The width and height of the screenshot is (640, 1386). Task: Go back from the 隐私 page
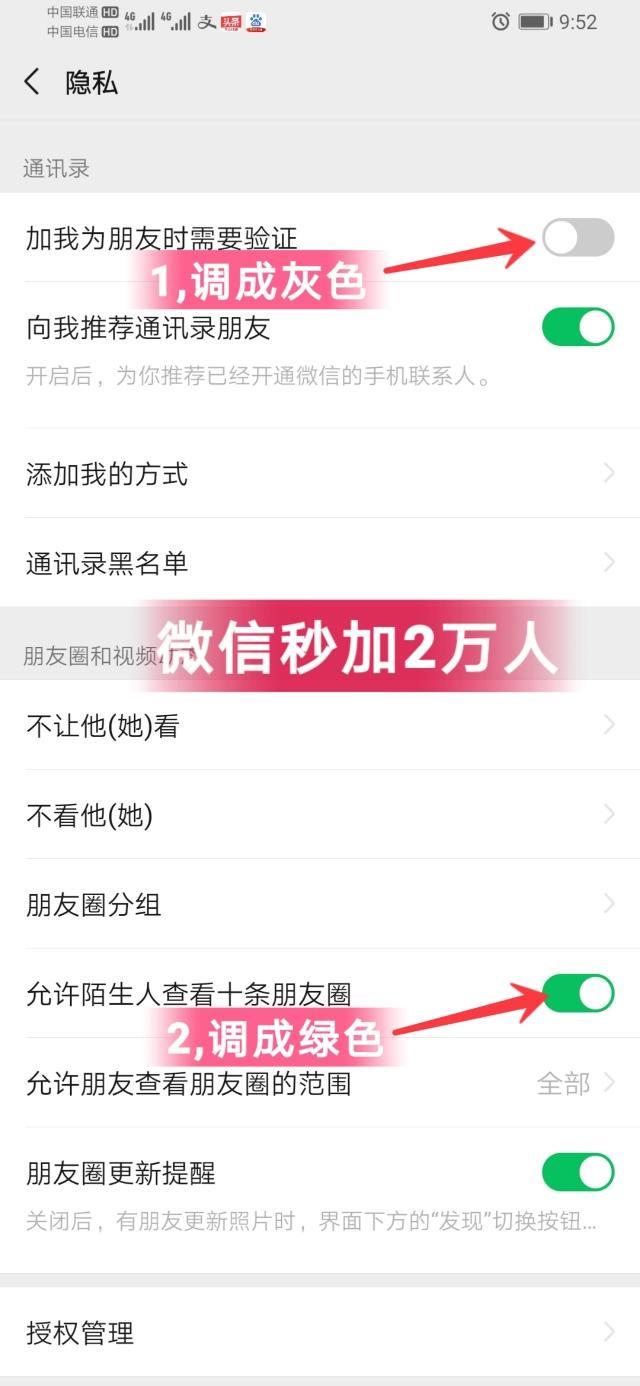[32, 82]
